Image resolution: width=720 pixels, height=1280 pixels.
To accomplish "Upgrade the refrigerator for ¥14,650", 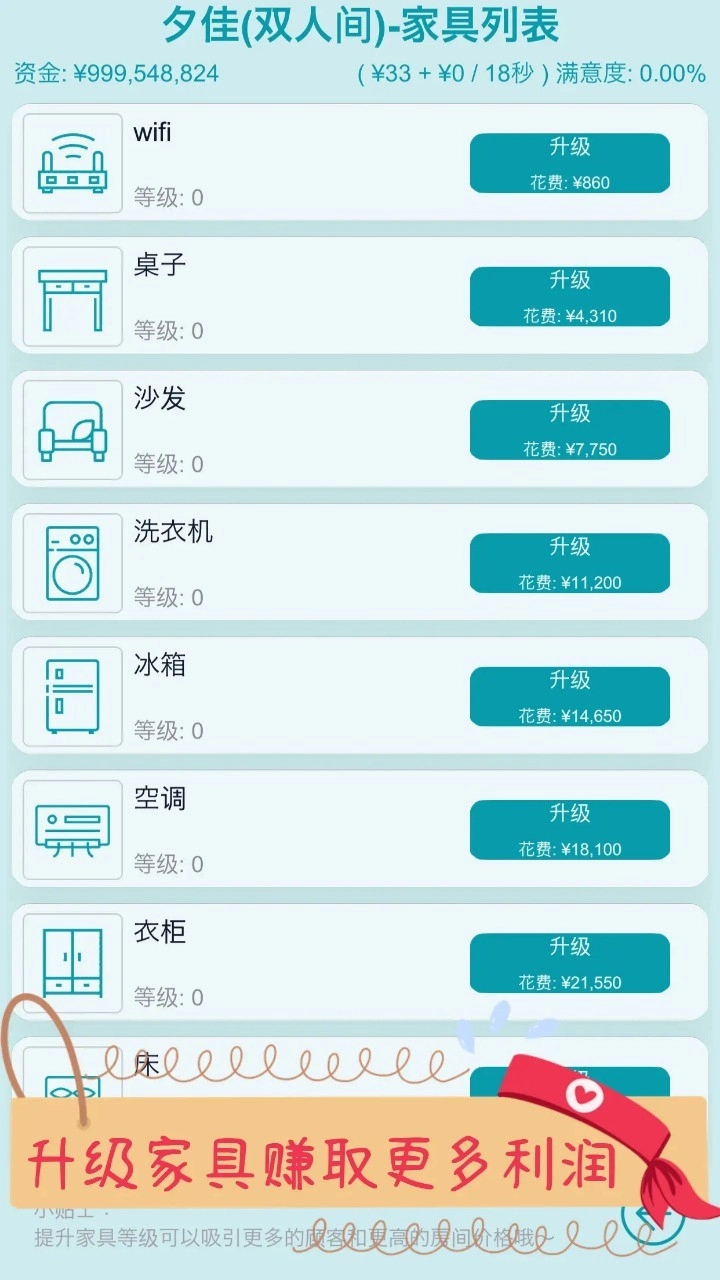I will pos(570,696).
